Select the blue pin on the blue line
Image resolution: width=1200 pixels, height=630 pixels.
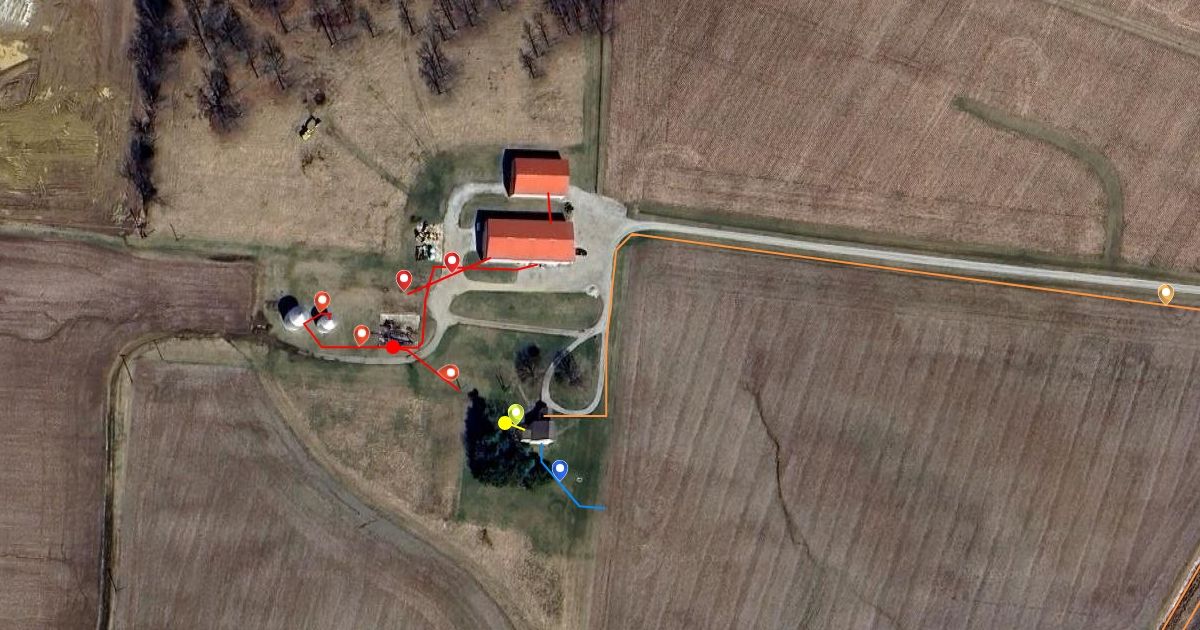(559, 468)
